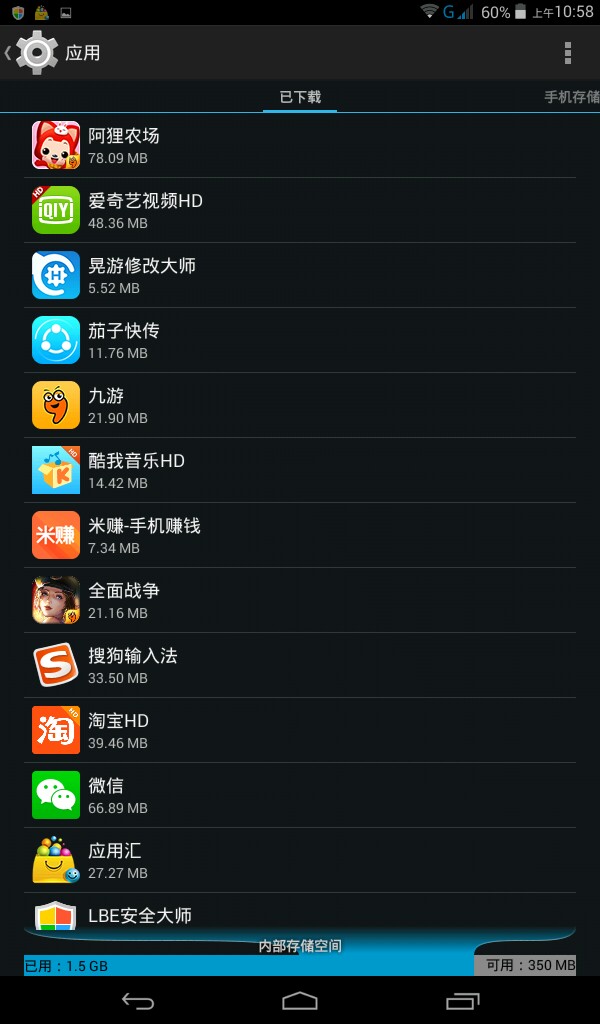
Task: View 晃游修改大师 app info
Action: coord(300,275)
